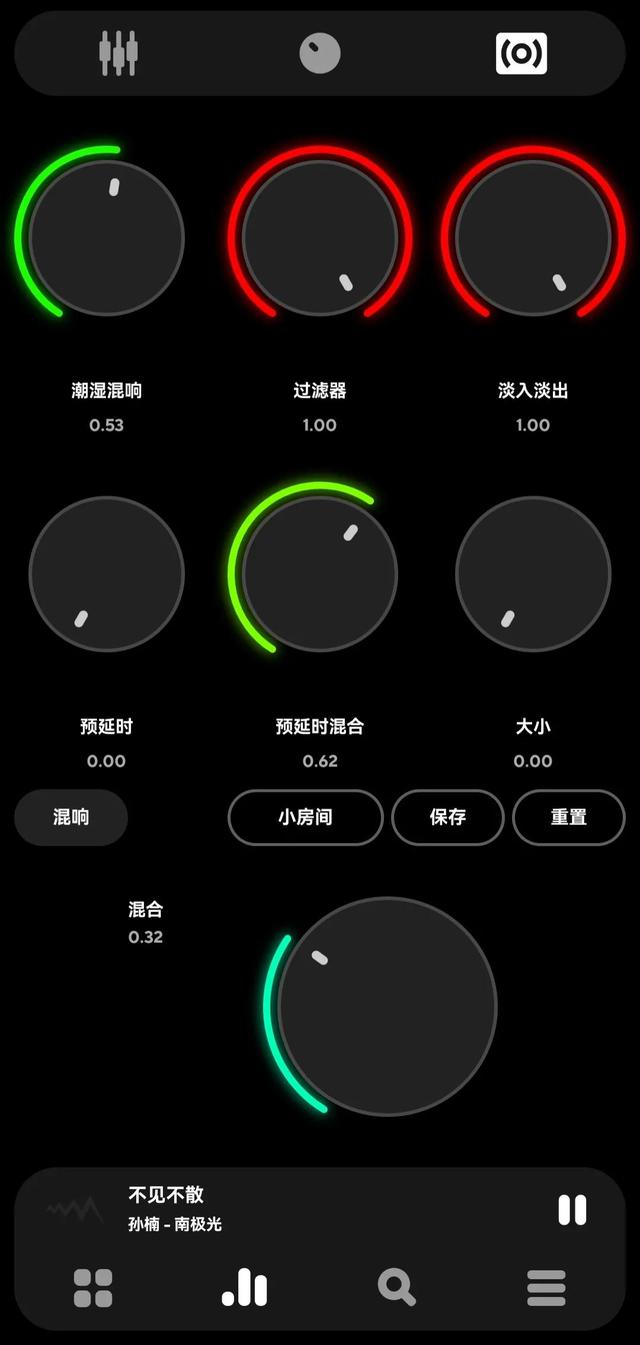
Task: Open the search tab
Action: [396, 1288]
